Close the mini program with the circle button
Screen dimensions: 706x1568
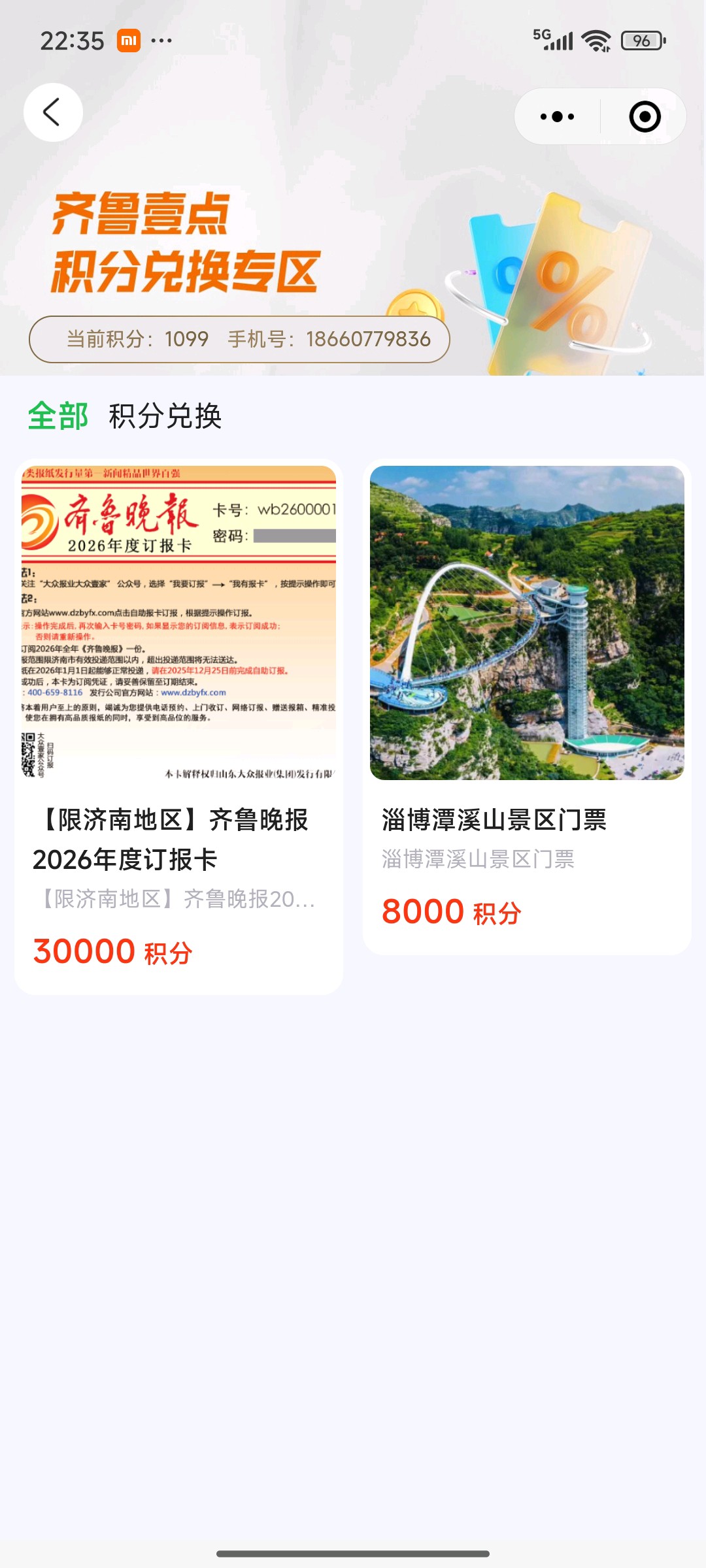[x=645, y=117]
